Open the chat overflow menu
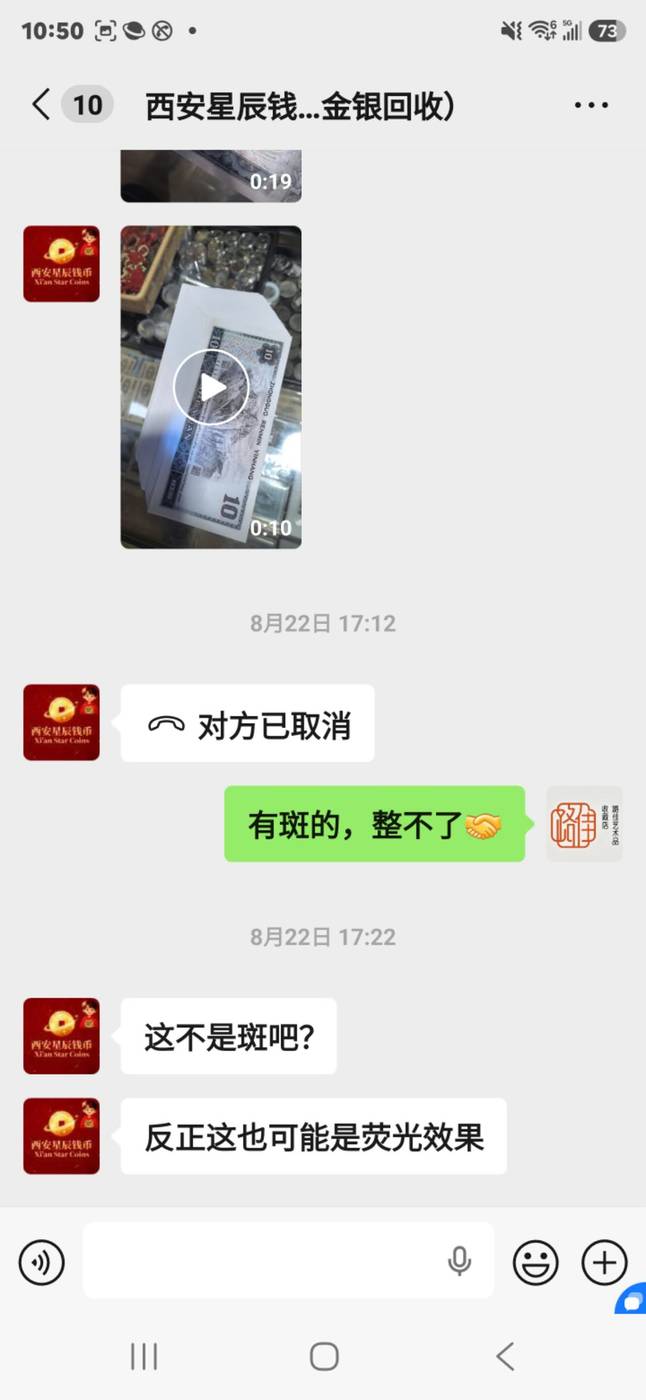This screenshot has height=1400, width=646. 591,105
